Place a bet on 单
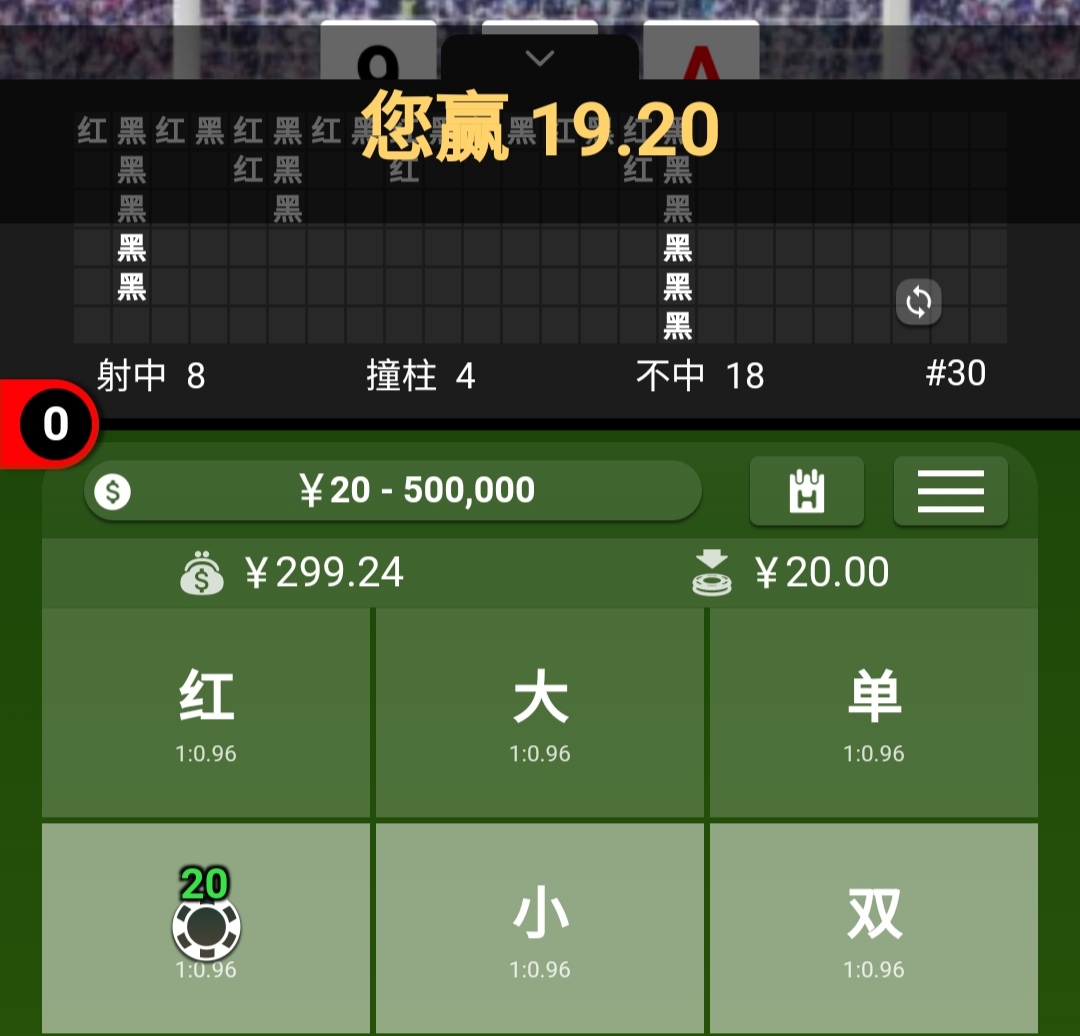Image resolution: width=1080 pixels, height=1036 pixels. [874, 712]
